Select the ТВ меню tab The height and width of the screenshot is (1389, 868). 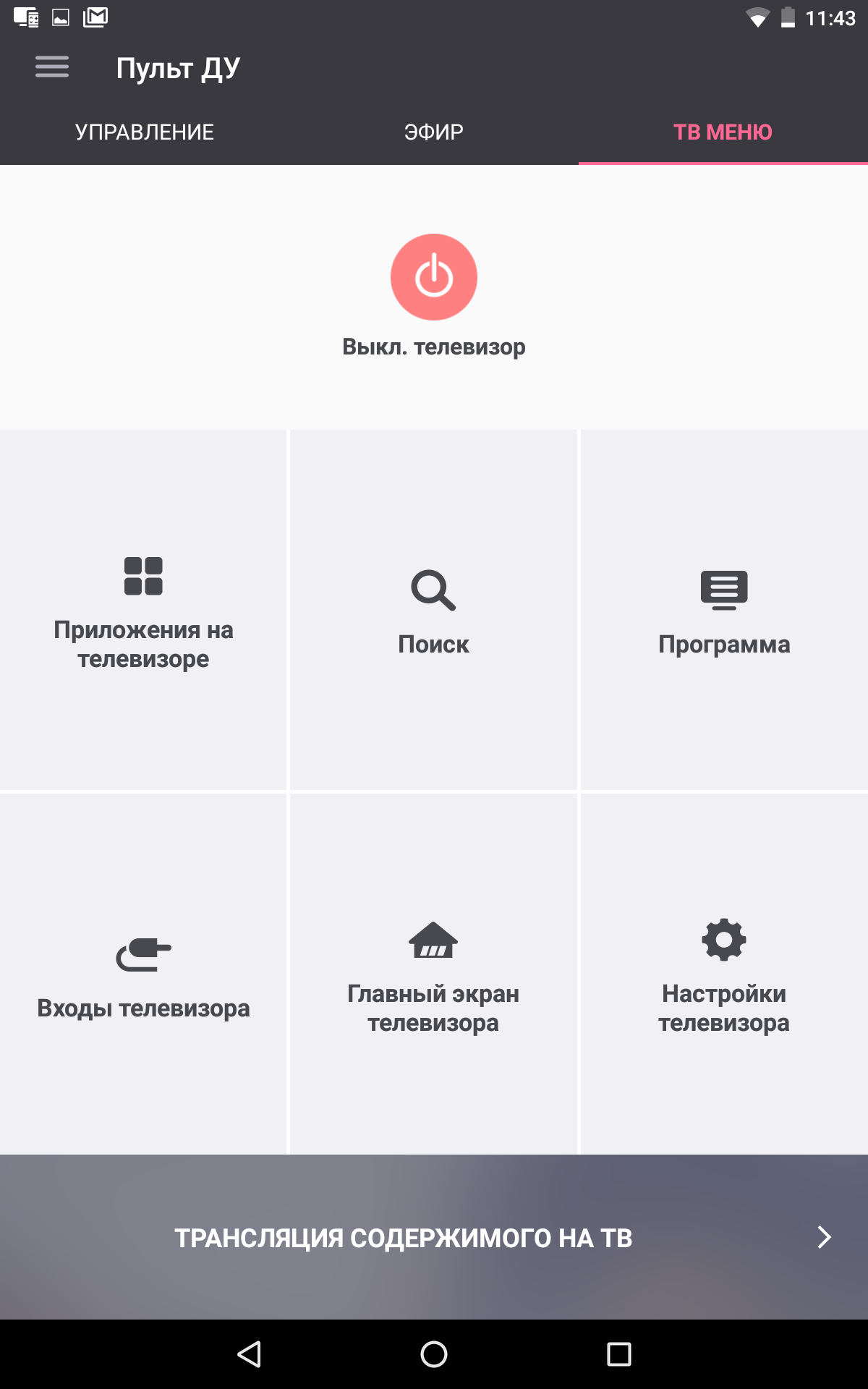(723, 132)
